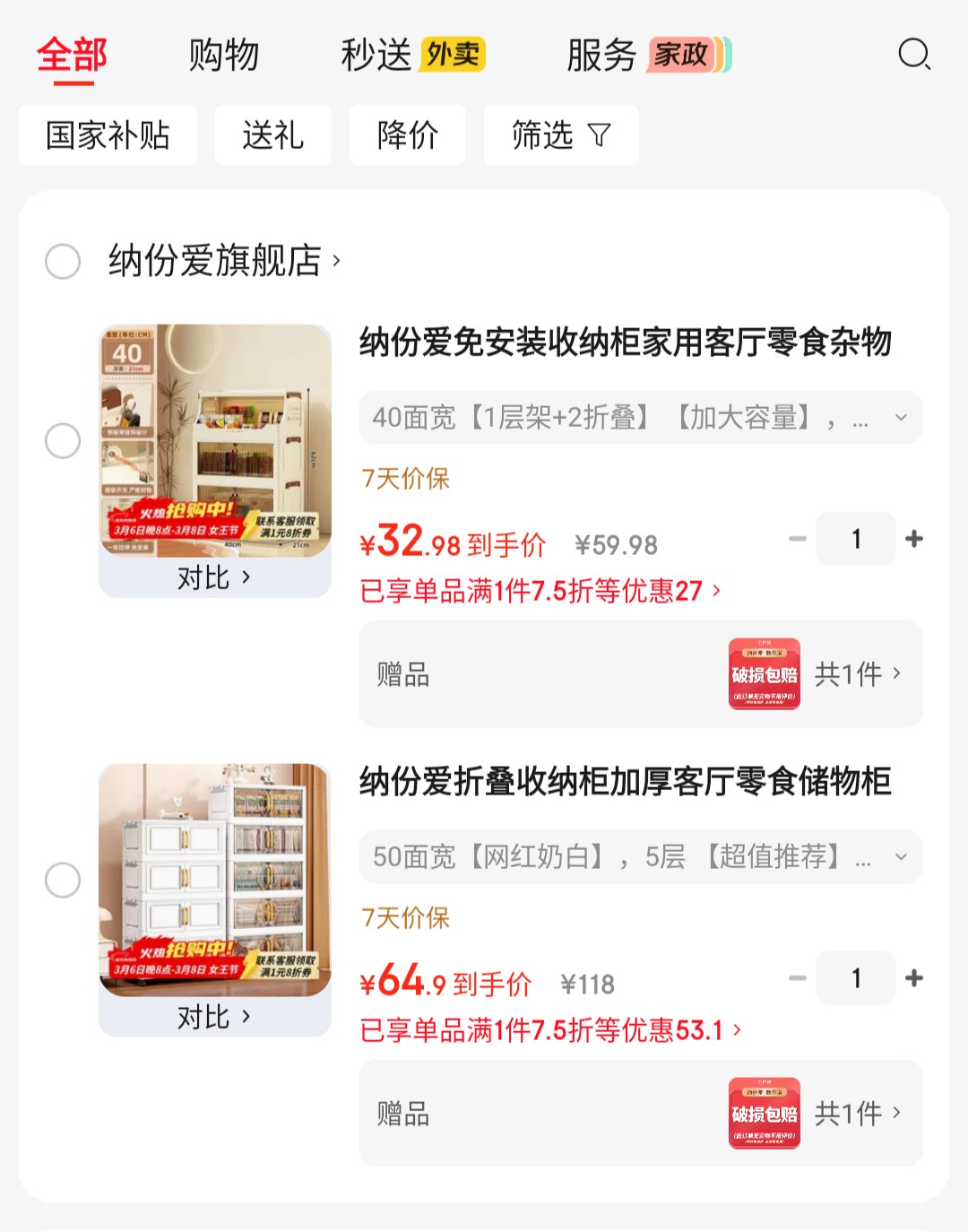Increase quantity of the ¥64.9 item
Image resolution: width=968 pixels, height=1232 pixels.
coord(914,978)
